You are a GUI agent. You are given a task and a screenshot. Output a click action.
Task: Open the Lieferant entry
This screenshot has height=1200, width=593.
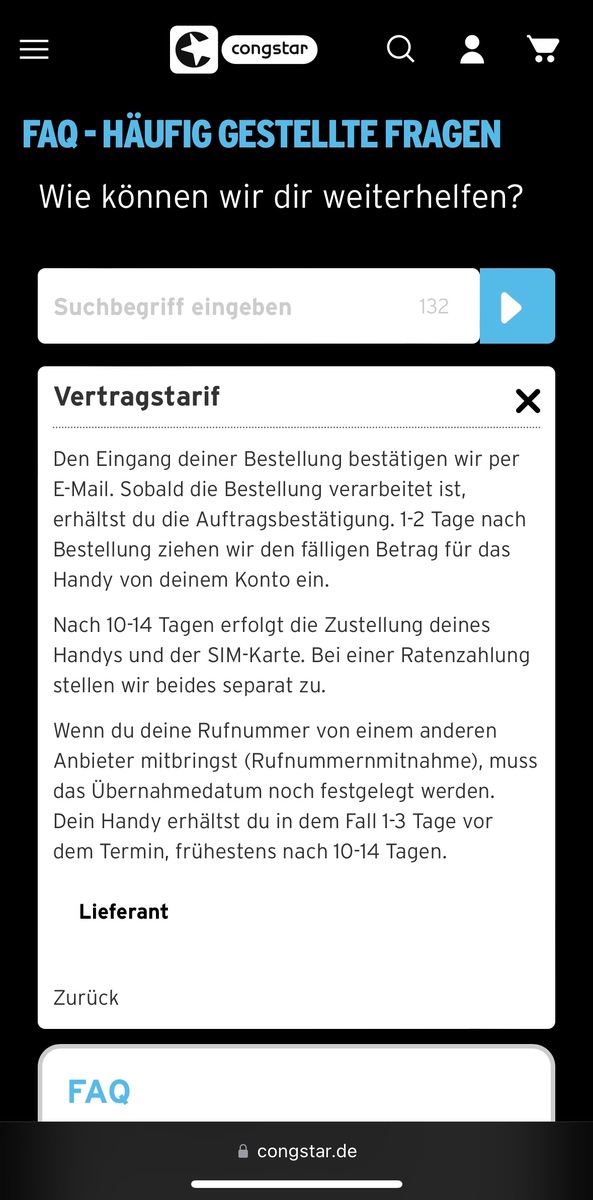click(x=124, y=912)
